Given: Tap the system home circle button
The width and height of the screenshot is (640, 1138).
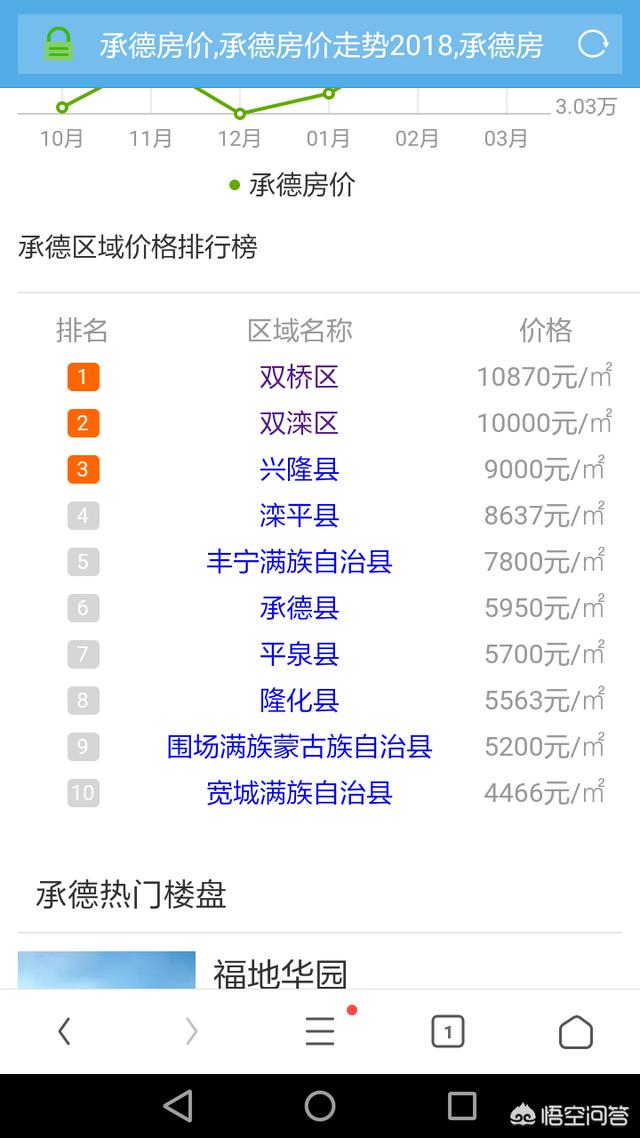Looking at the screenshot, I should tap(320, 1106).
